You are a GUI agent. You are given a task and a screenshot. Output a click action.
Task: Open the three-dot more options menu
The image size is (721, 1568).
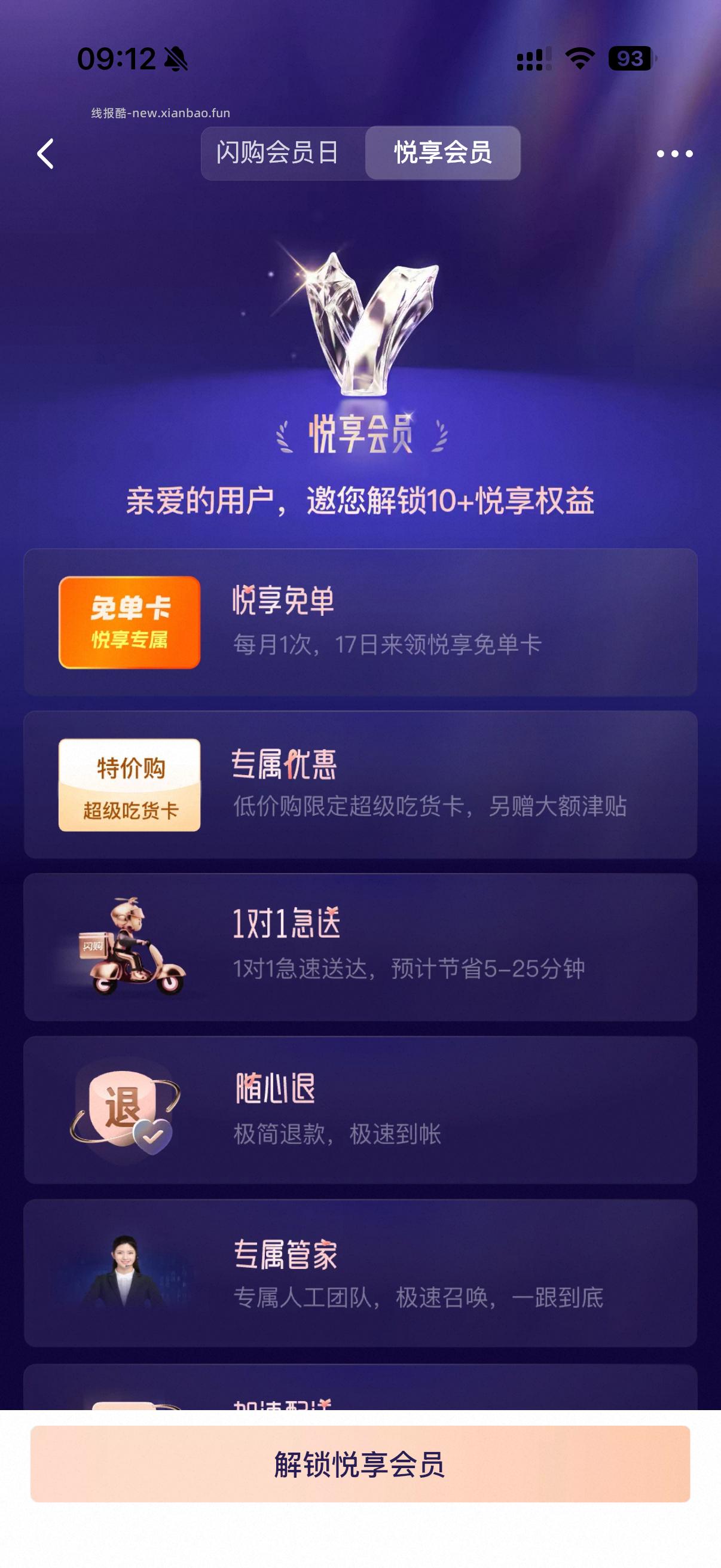pyautogui.click(x=675, y=153)
